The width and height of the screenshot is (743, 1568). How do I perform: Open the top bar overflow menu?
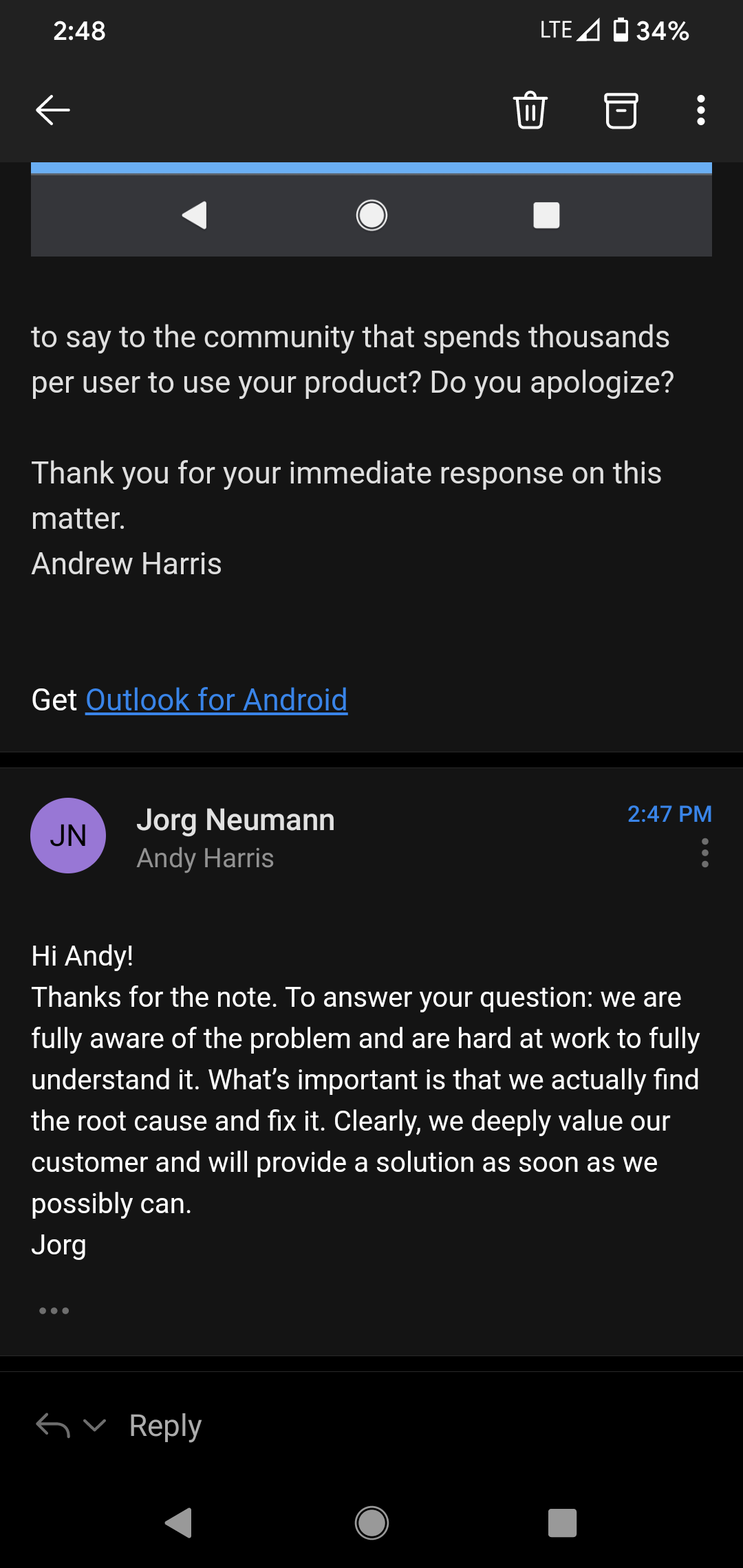[700, 110]
